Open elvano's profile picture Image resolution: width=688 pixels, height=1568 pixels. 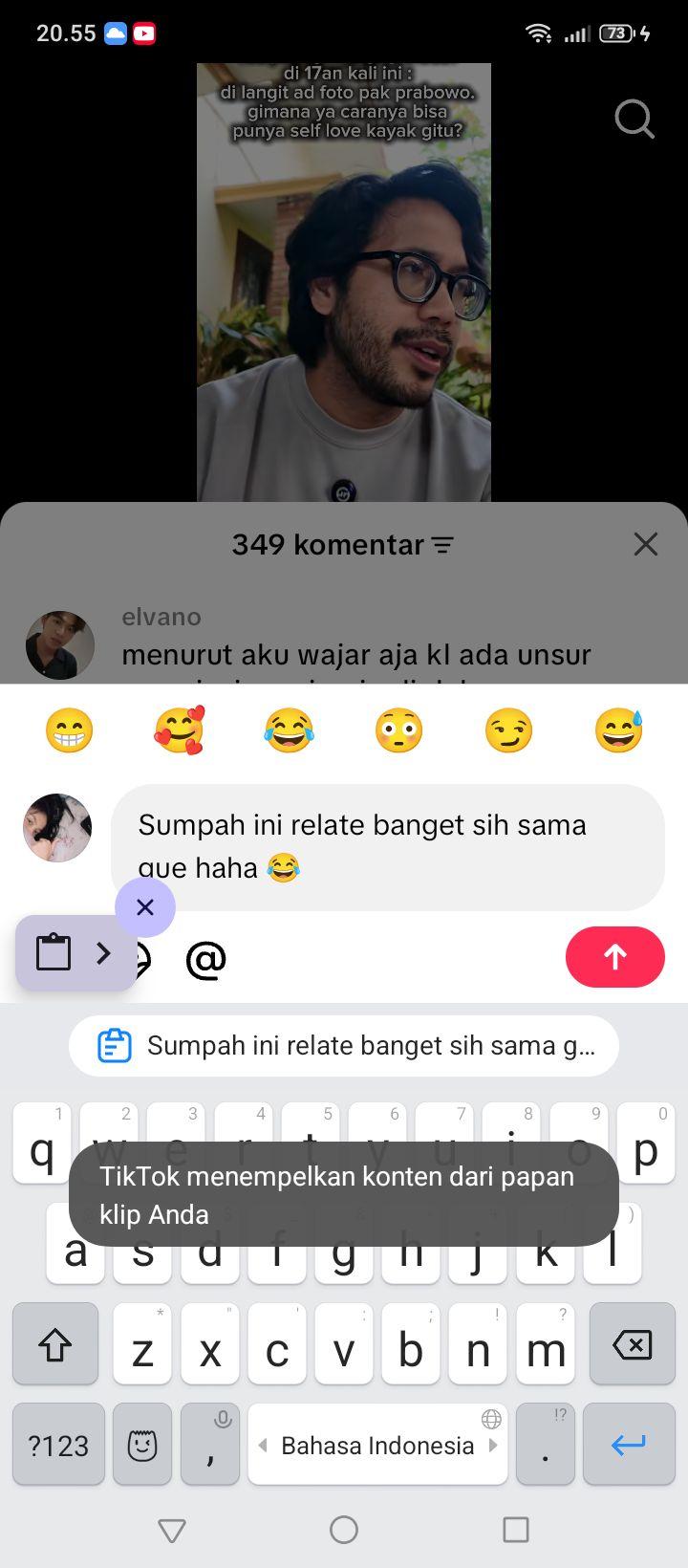point(60,645)
